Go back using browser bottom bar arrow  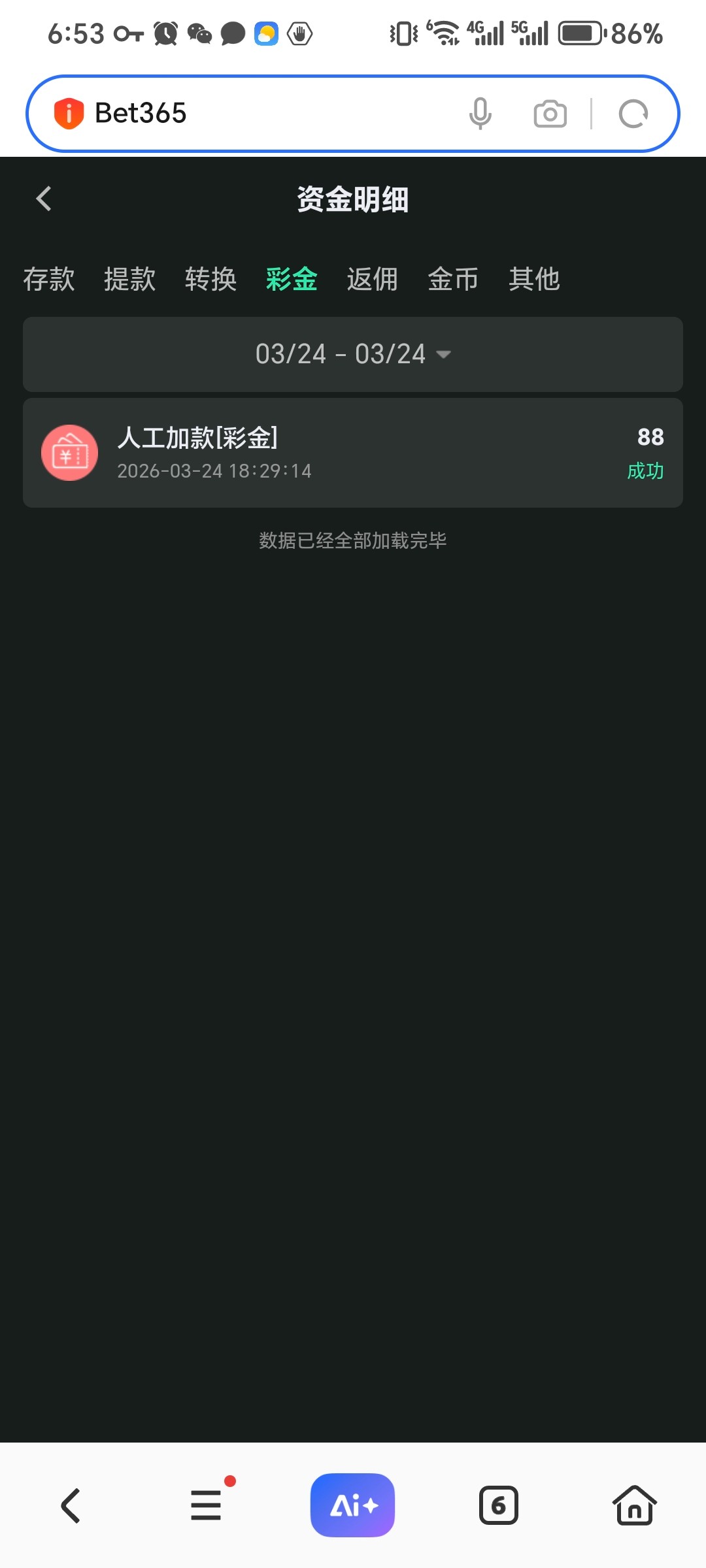pyautogui.click(x=71, y=1506)
